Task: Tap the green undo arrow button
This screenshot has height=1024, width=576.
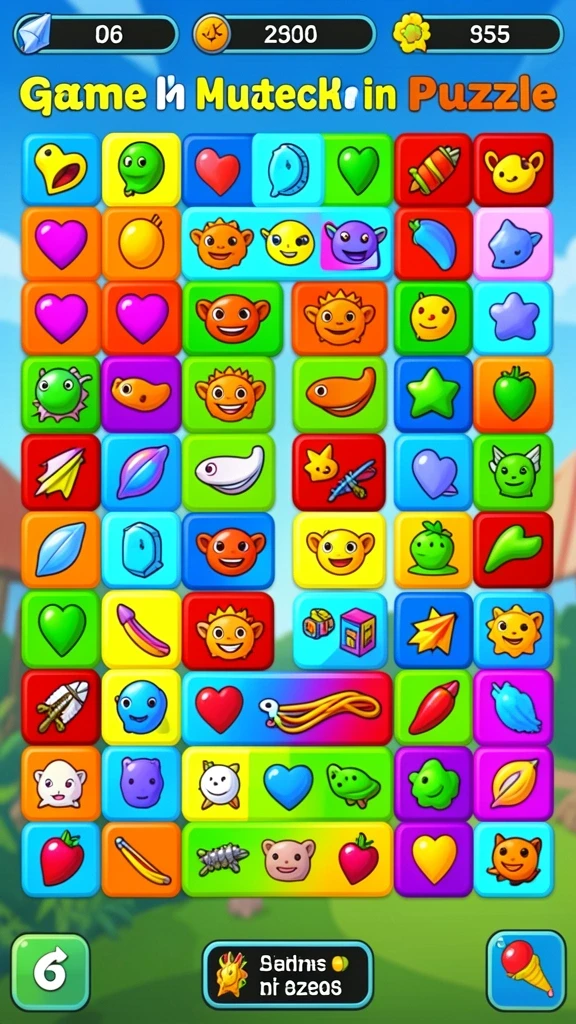Action: coord(50,972)
